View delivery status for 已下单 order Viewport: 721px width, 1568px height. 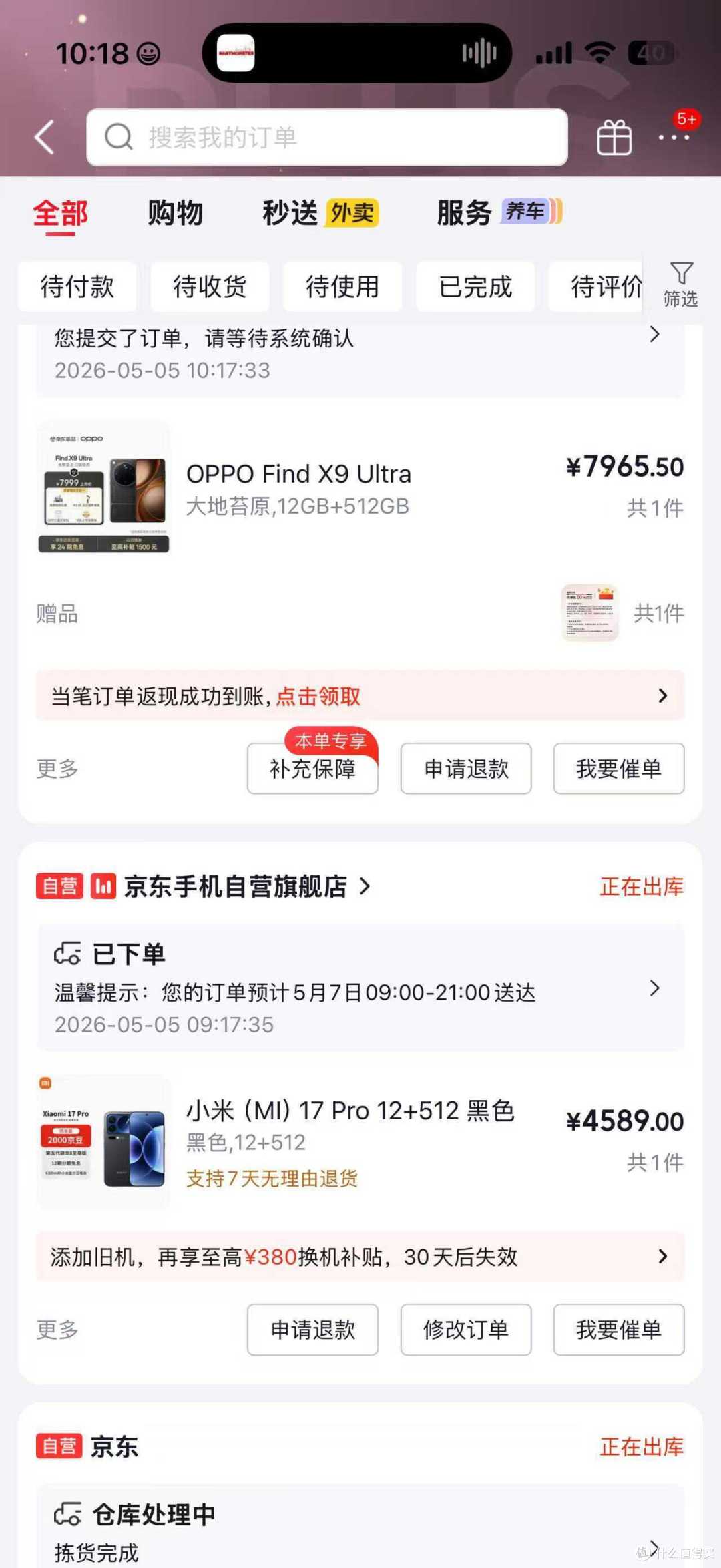tap(360, 988)
